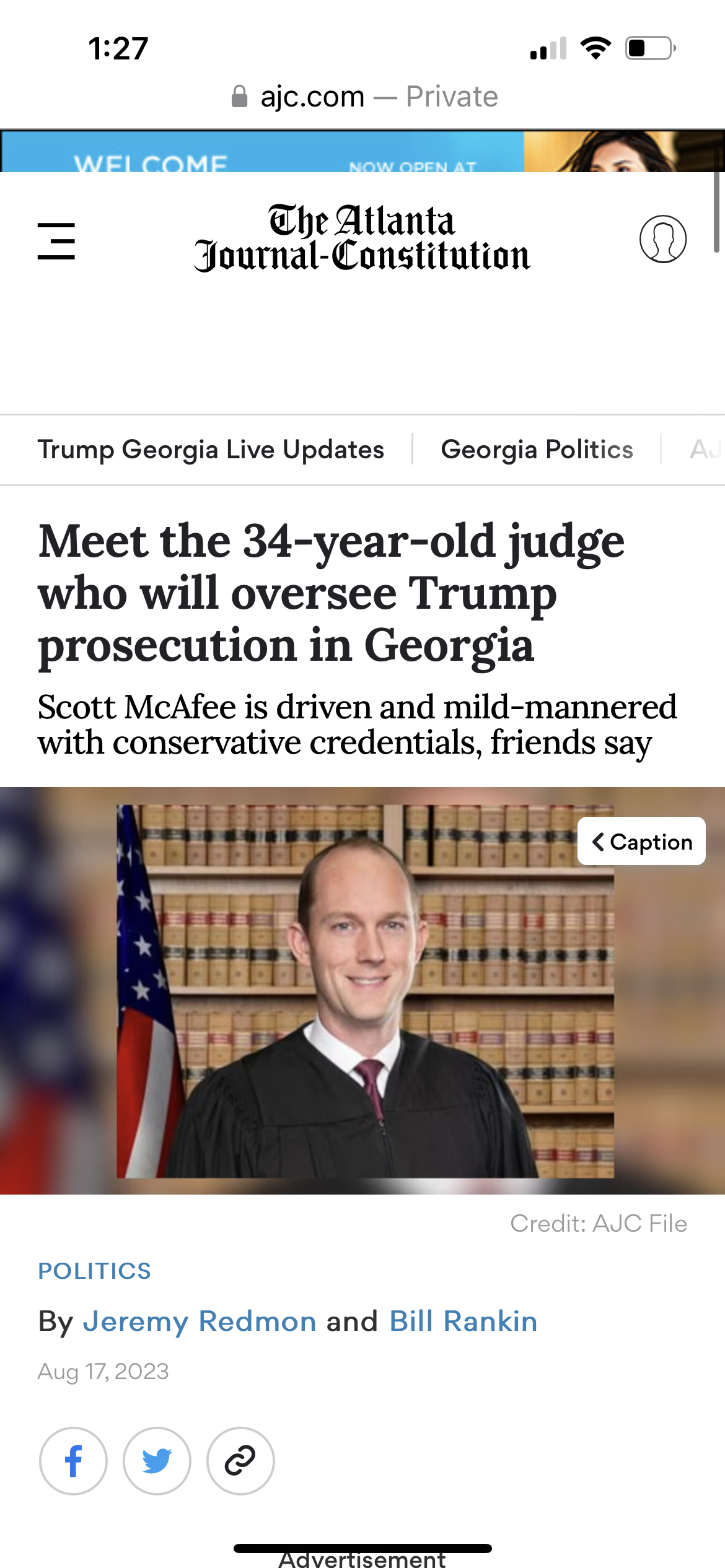This screenshot has height=1568, width=725.
Task: Open the user profile icon
Action: click(x=662, y=239)
